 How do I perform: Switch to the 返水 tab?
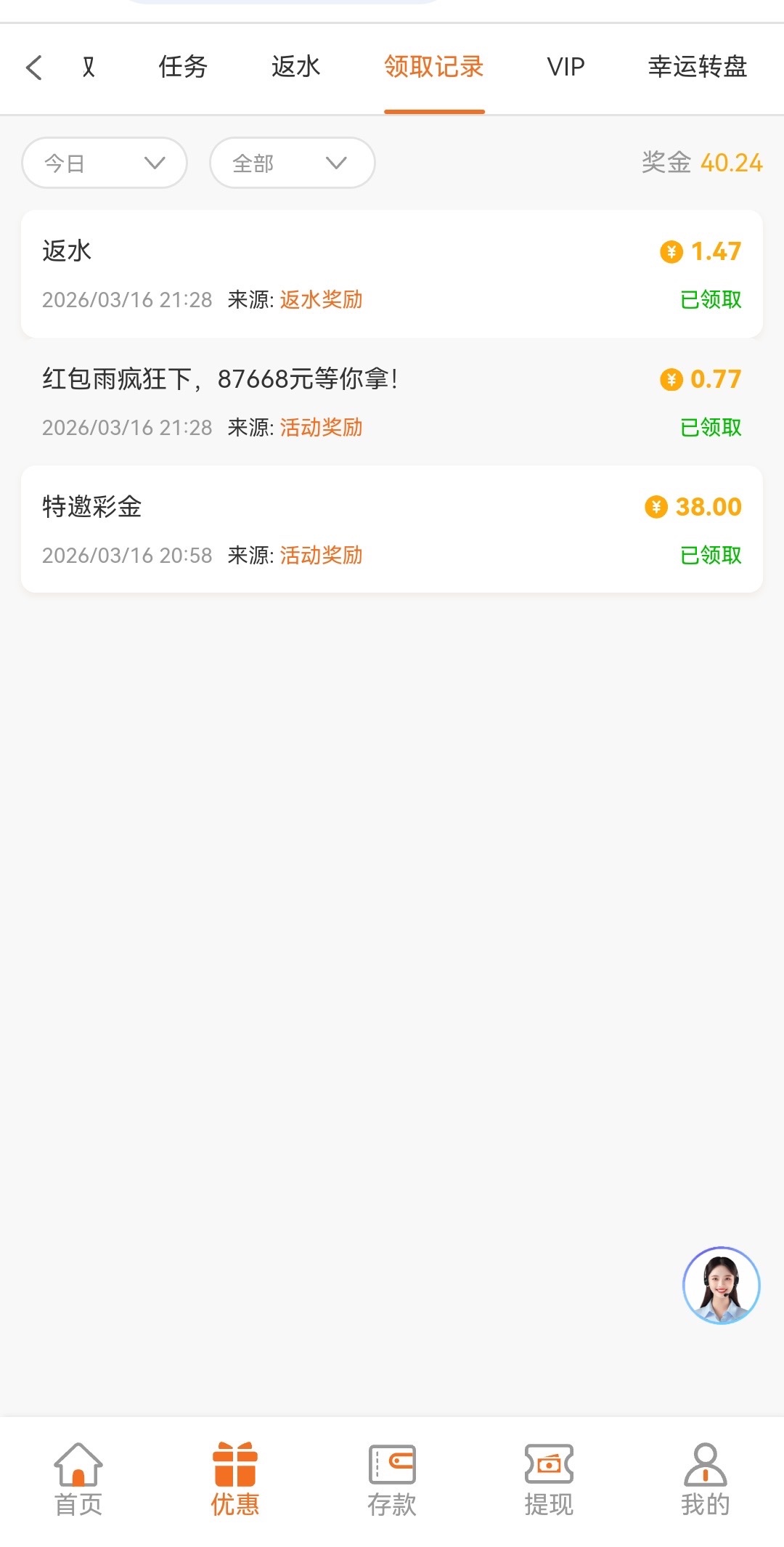point(295,67)
